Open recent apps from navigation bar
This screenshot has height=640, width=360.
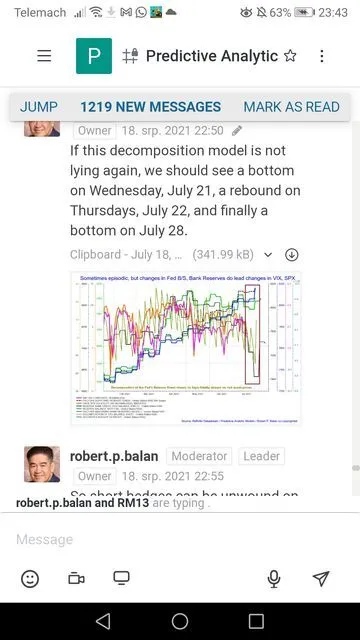pos(256,621)
